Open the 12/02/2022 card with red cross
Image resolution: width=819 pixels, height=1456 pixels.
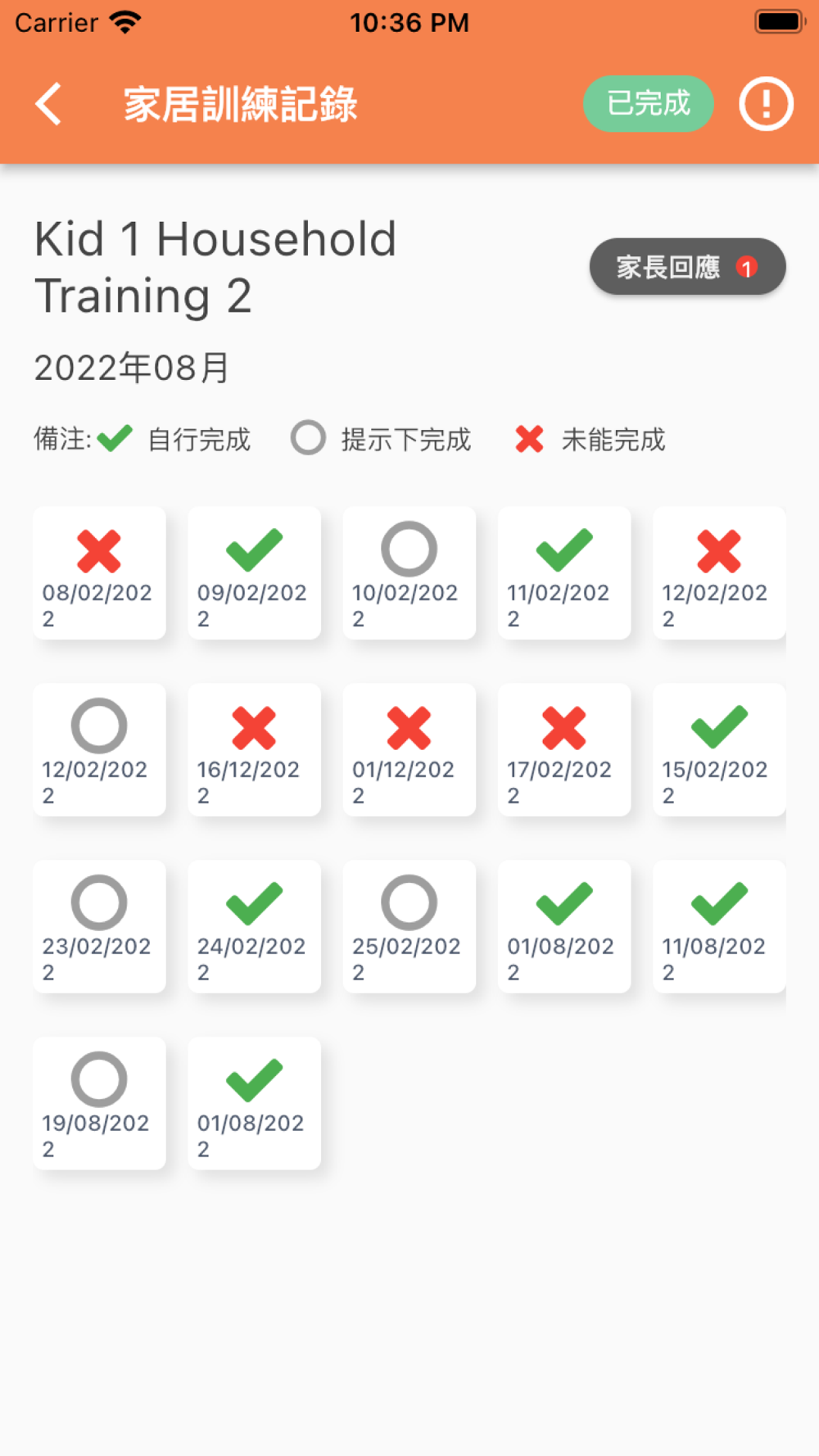718,572
